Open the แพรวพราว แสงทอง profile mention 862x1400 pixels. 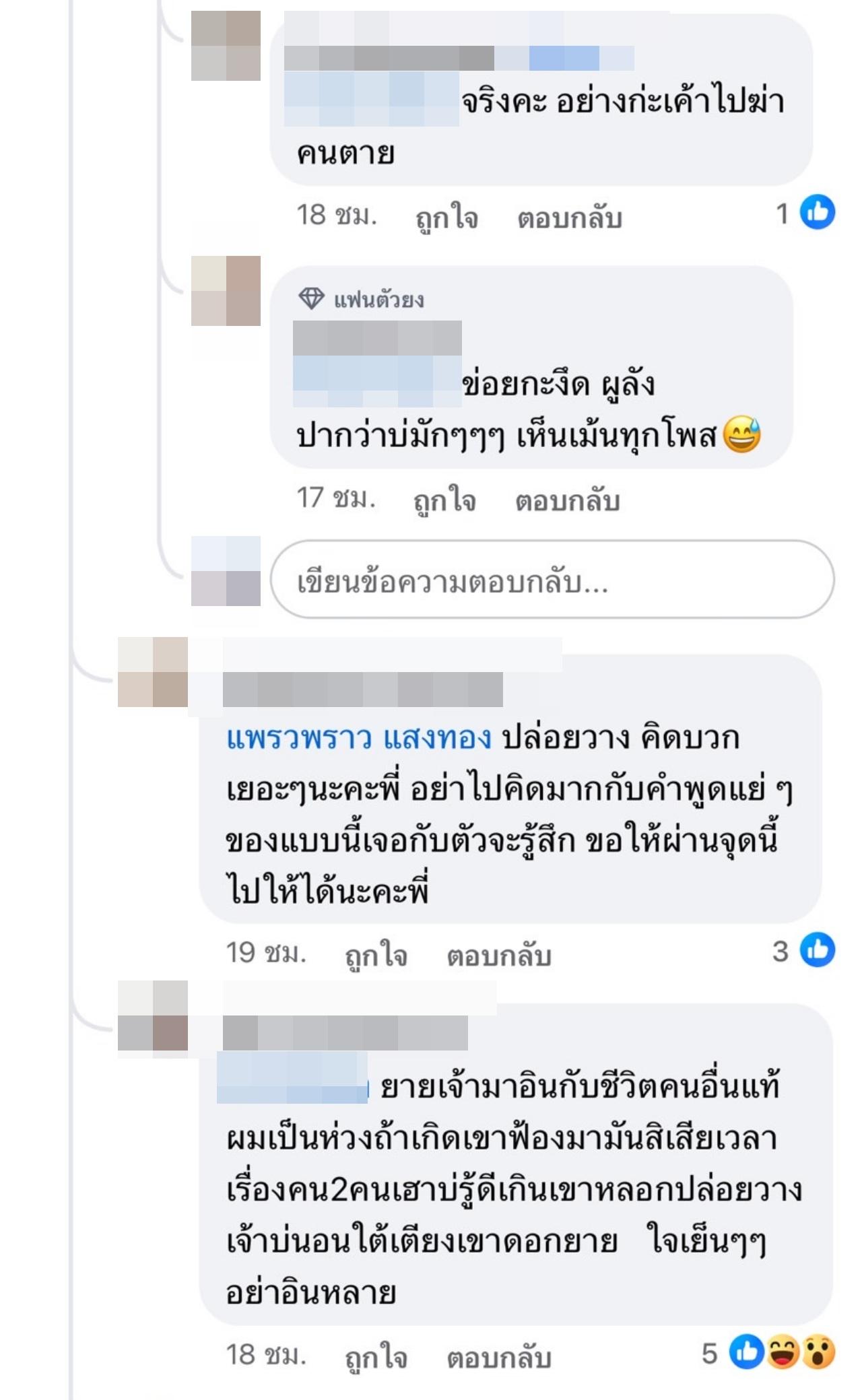pyautogui.click(x=359, y=738)
